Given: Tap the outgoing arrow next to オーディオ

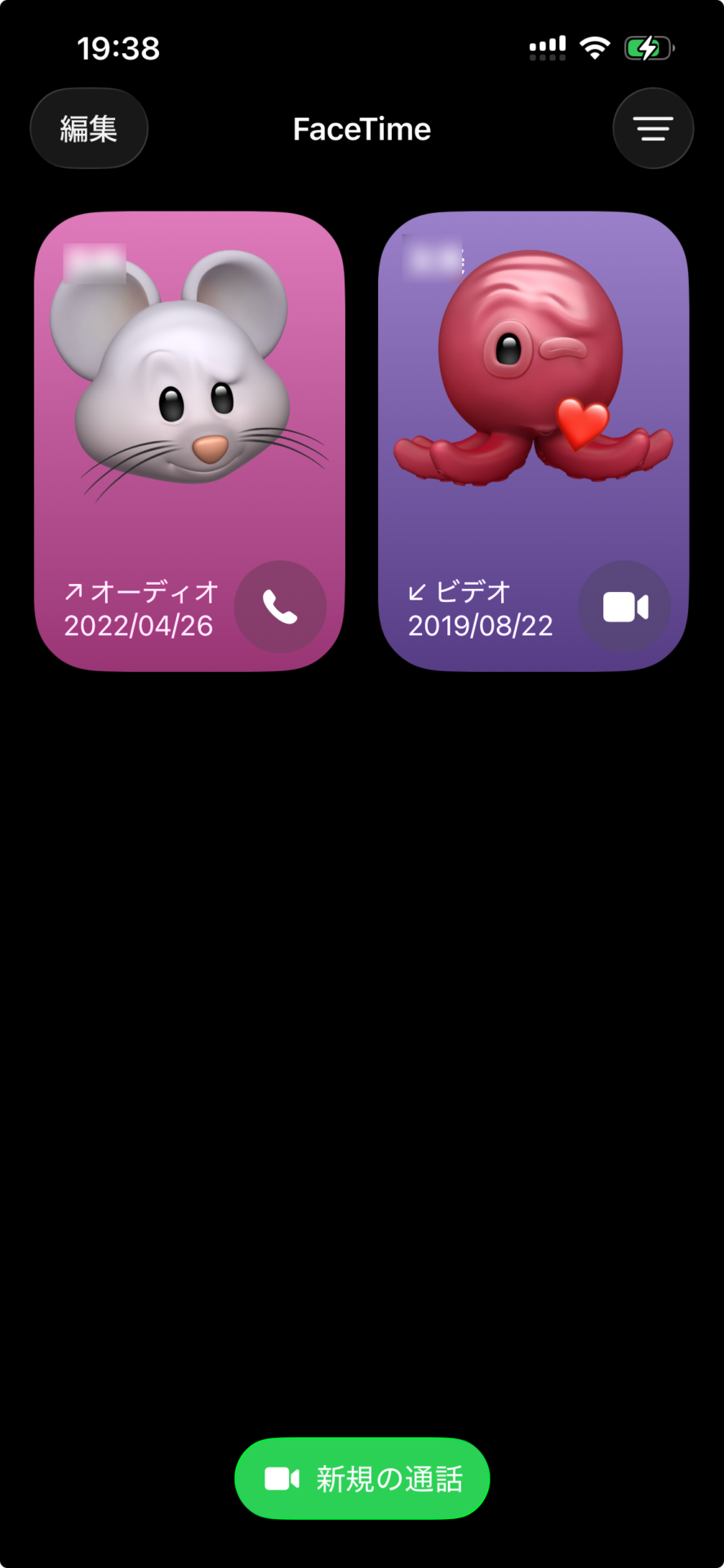Looking at the screenshot, I should click(75, 590).
